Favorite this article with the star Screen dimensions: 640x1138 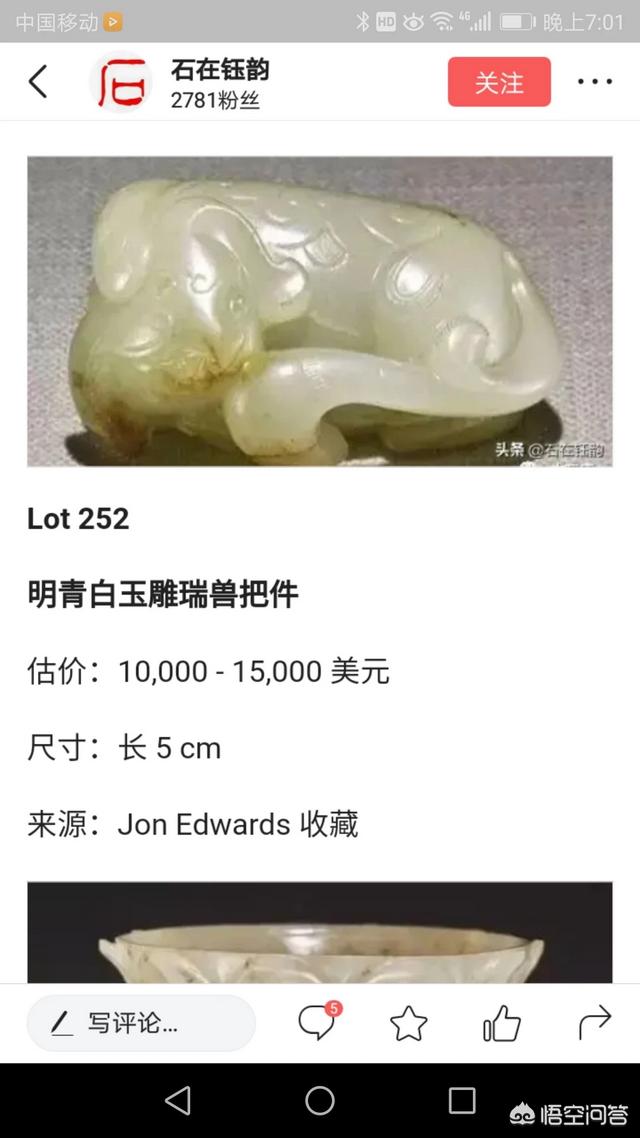coord(408,1023)
